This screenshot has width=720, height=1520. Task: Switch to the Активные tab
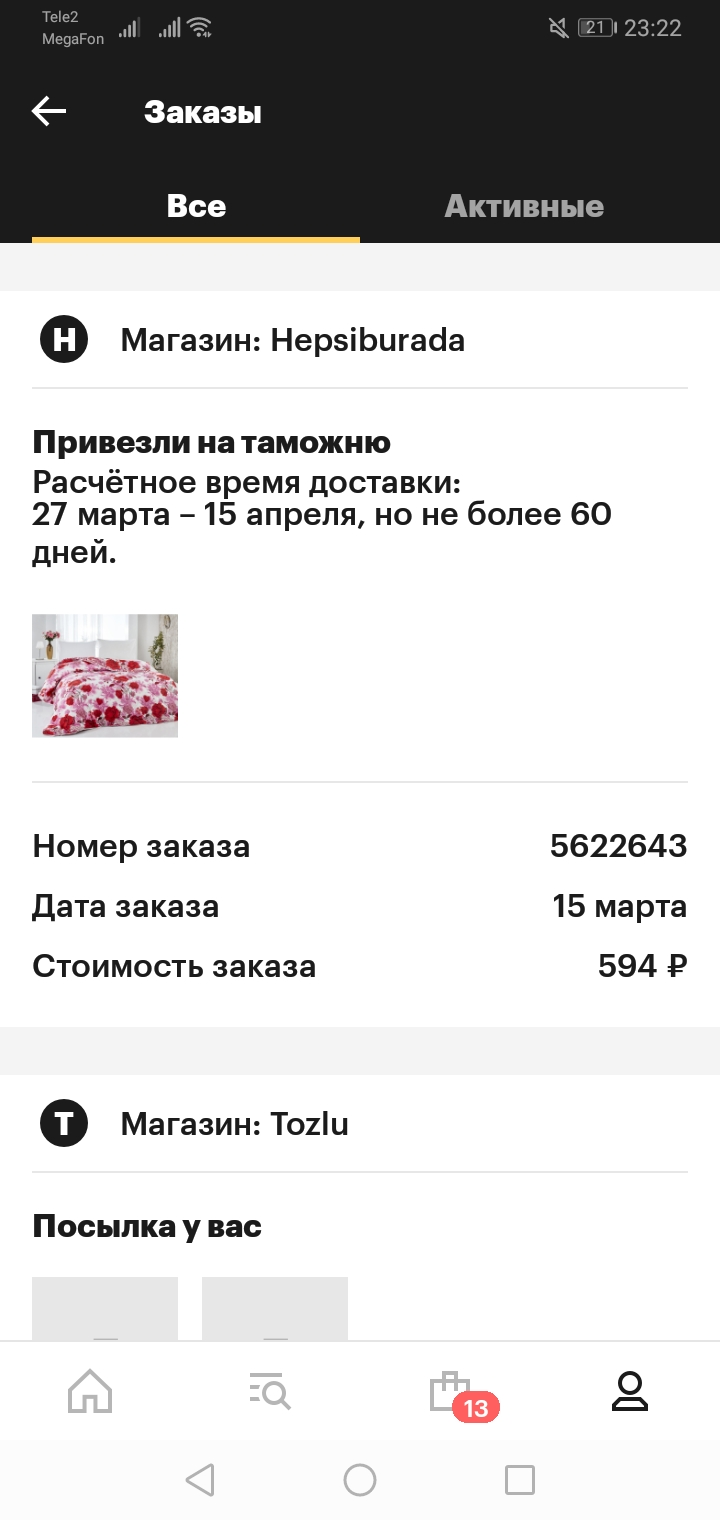coord(524,206)
